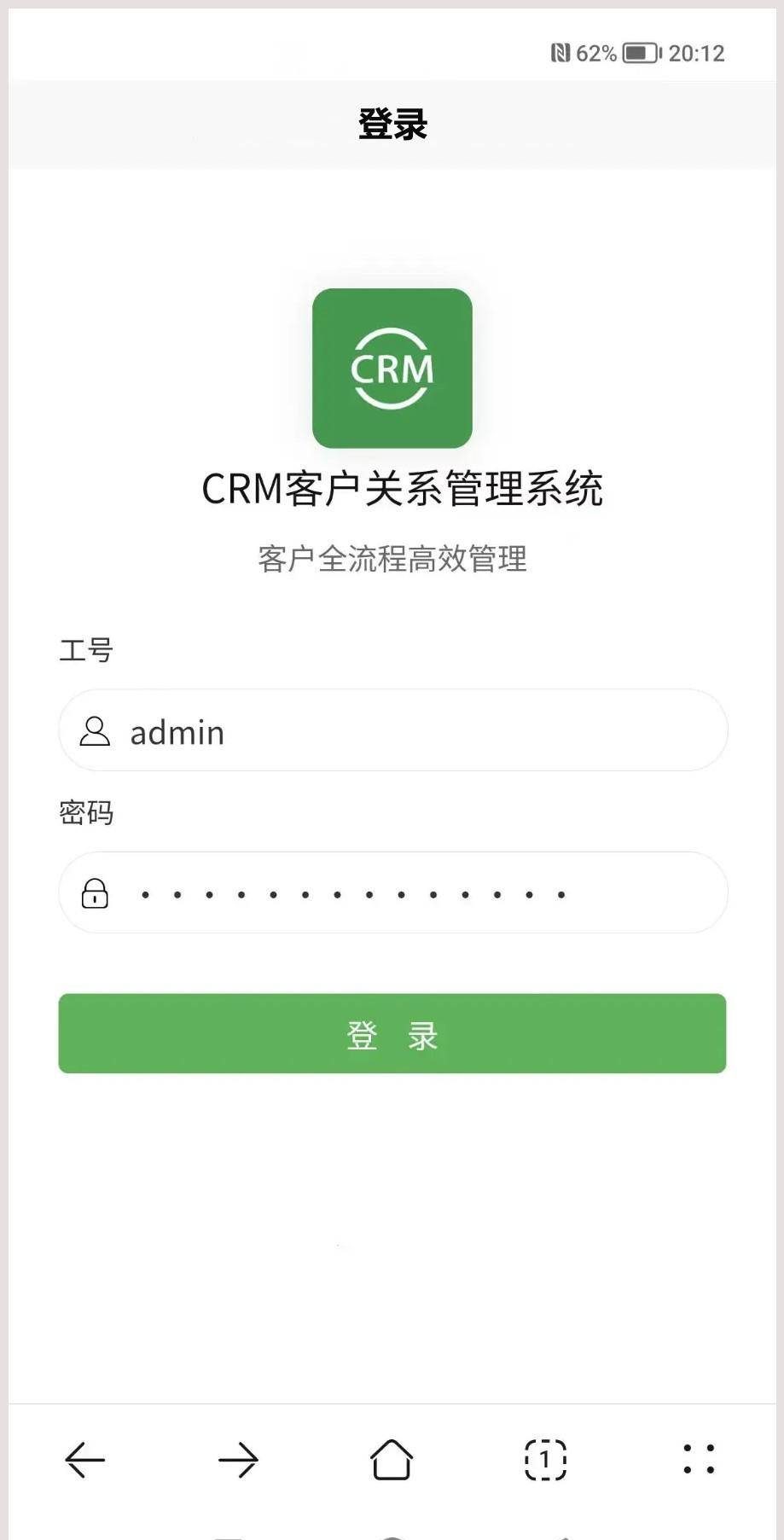Click the lock icon in the 密码 field
This screenshot has height=1540, width=784.
click(x=95, y=893)
